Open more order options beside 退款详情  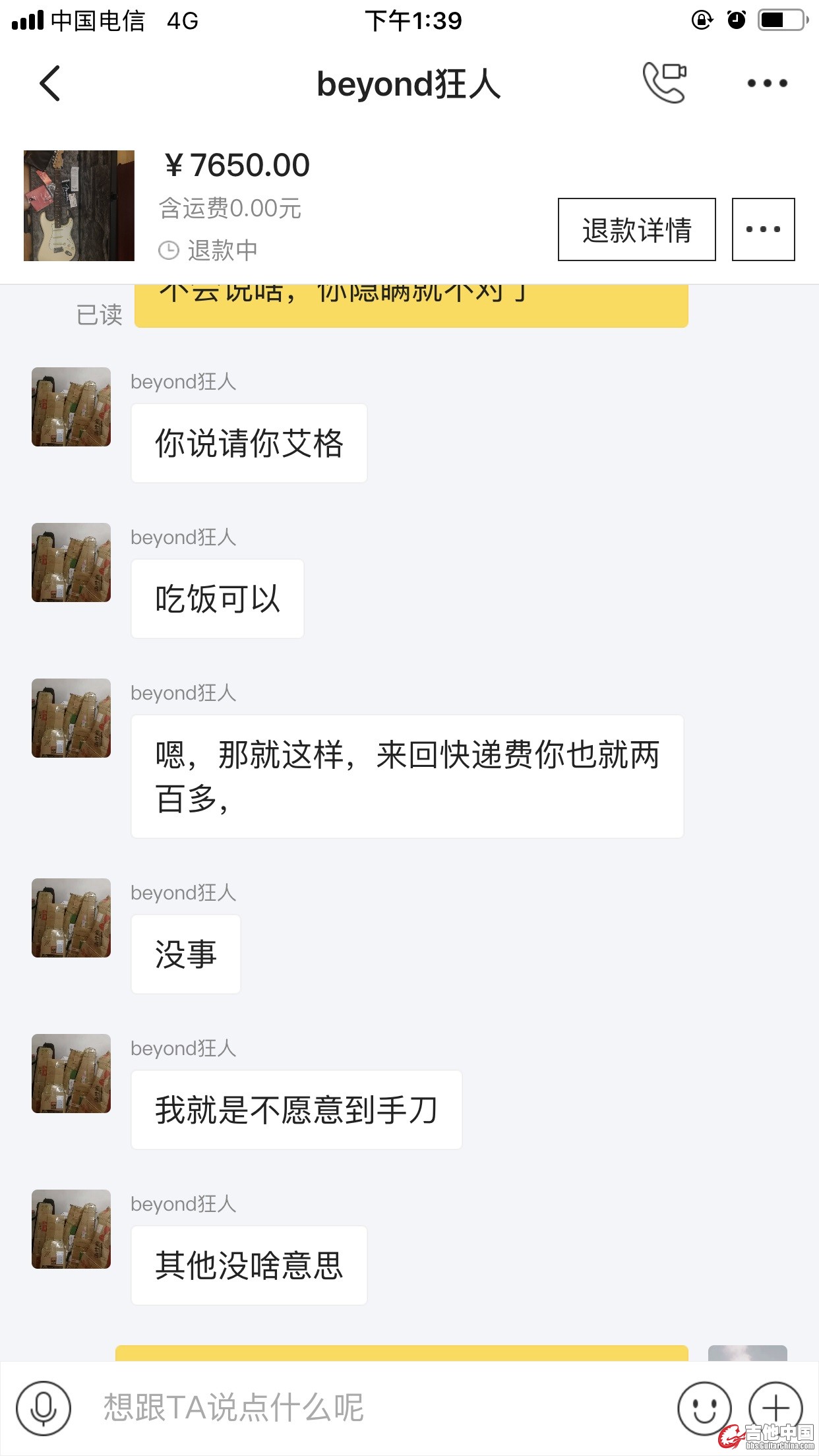[x=763, y=229]
